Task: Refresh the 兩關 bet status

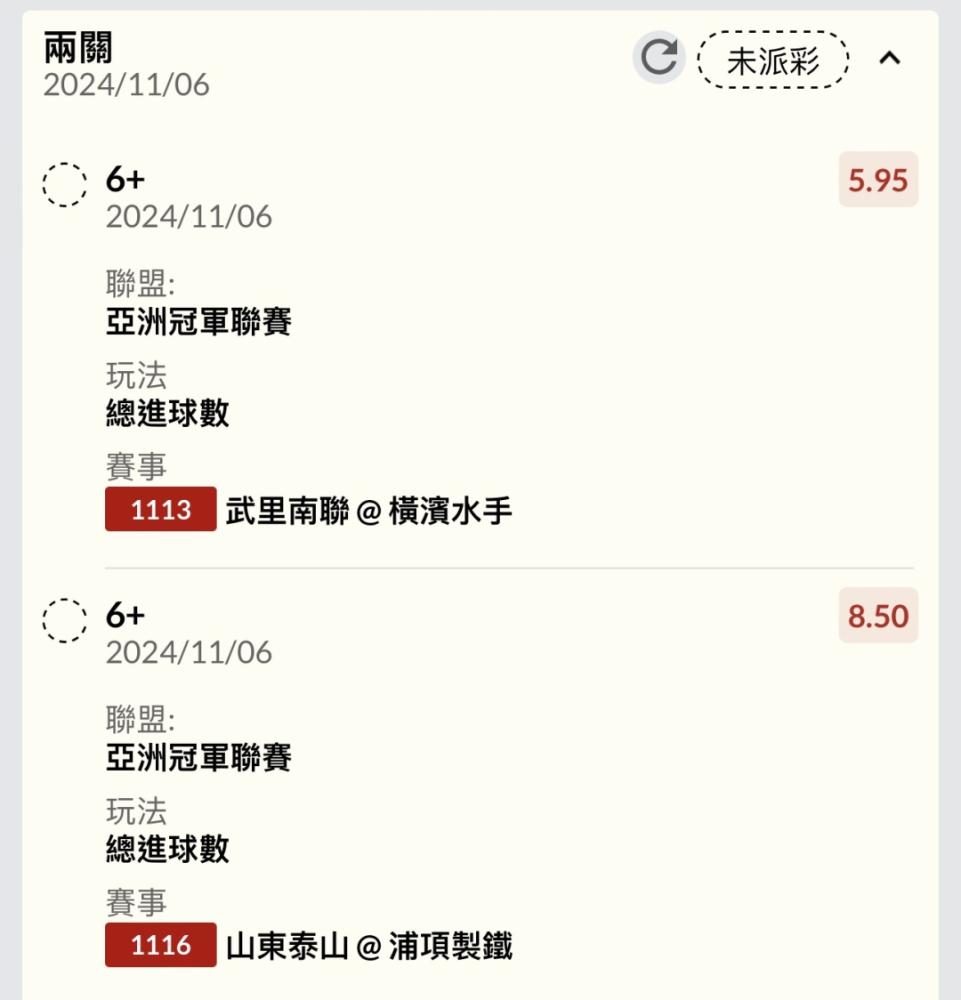Action: coord(658,58)
